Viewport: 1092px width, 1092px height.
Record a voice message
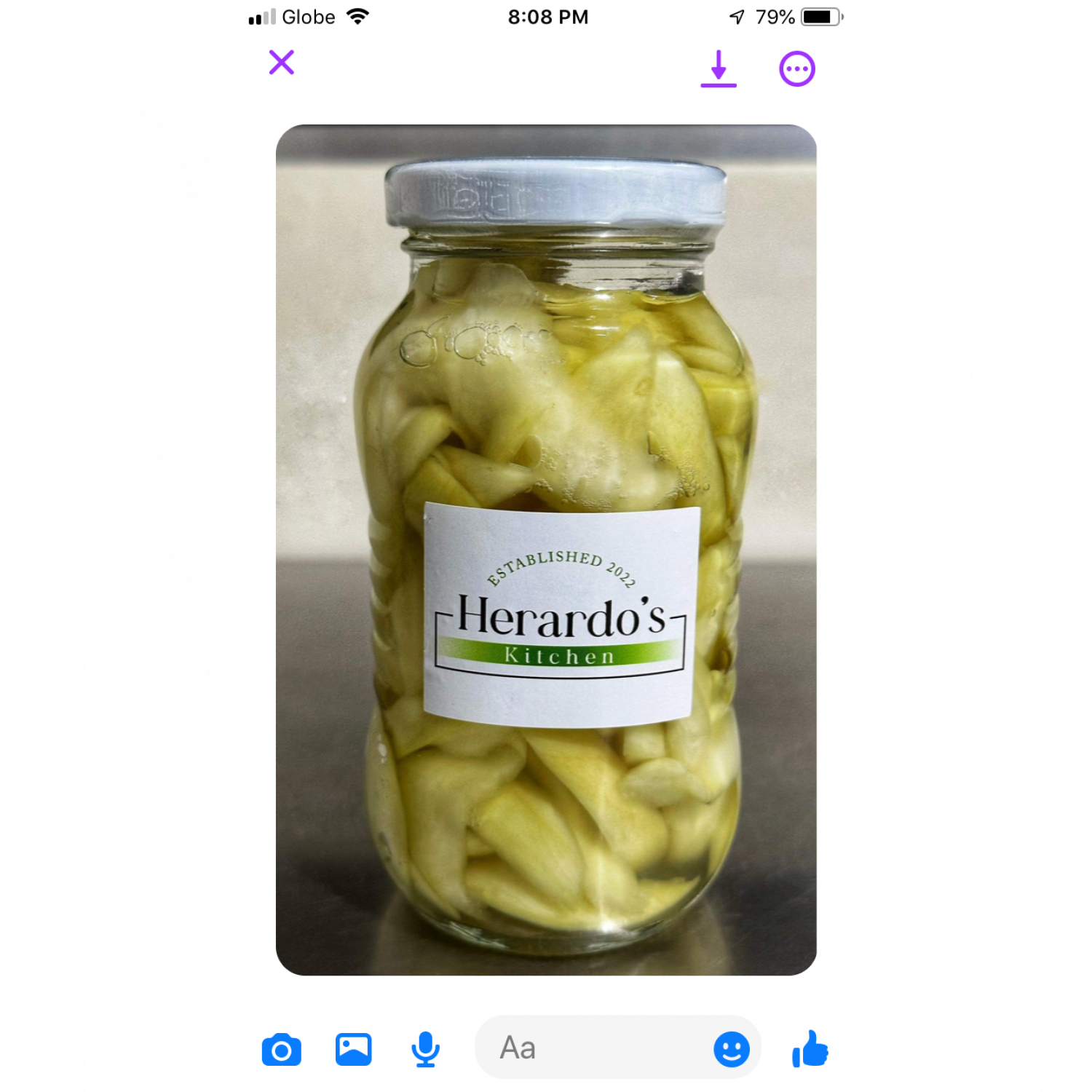coord(425,1049)
